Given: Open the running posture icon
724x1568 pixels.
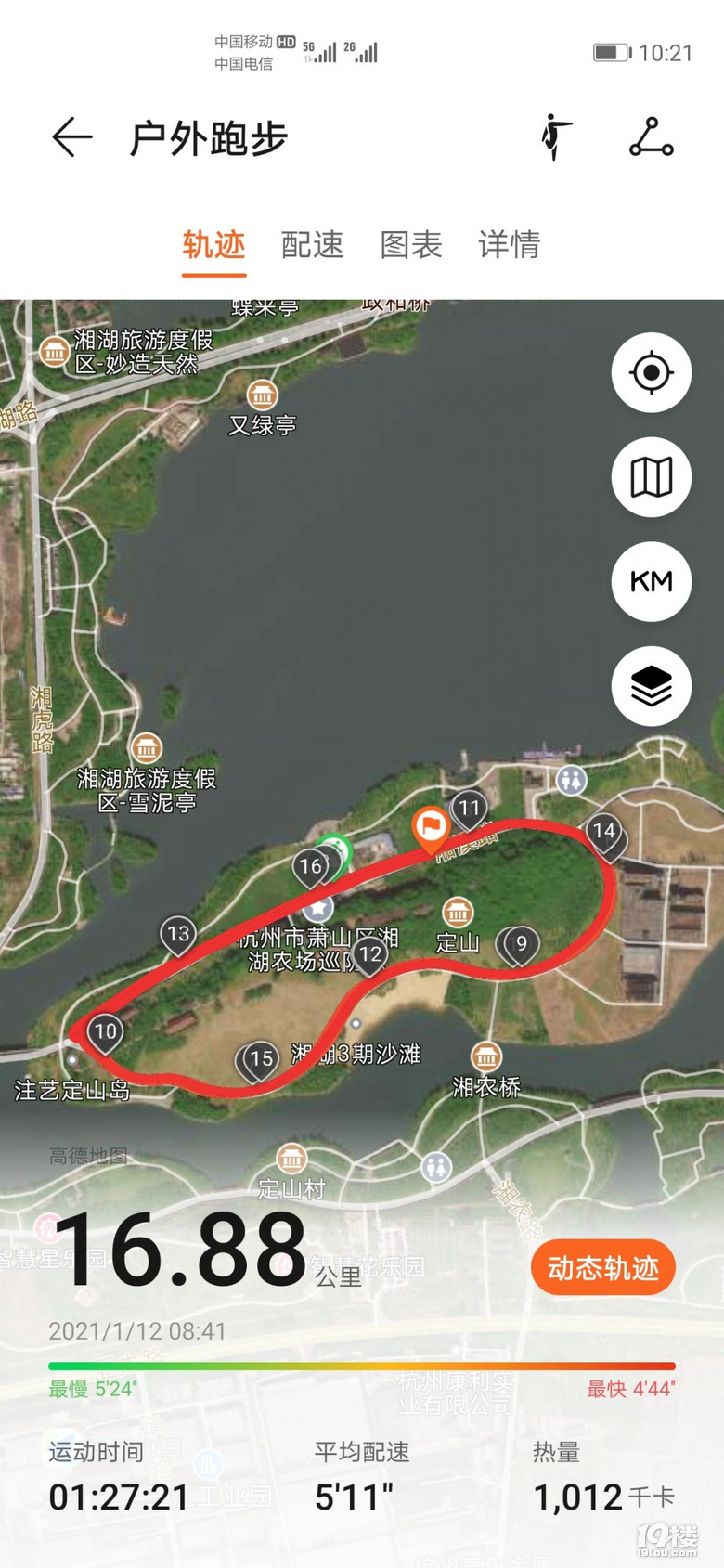Looking at the screenshot, I should [556, 137].
